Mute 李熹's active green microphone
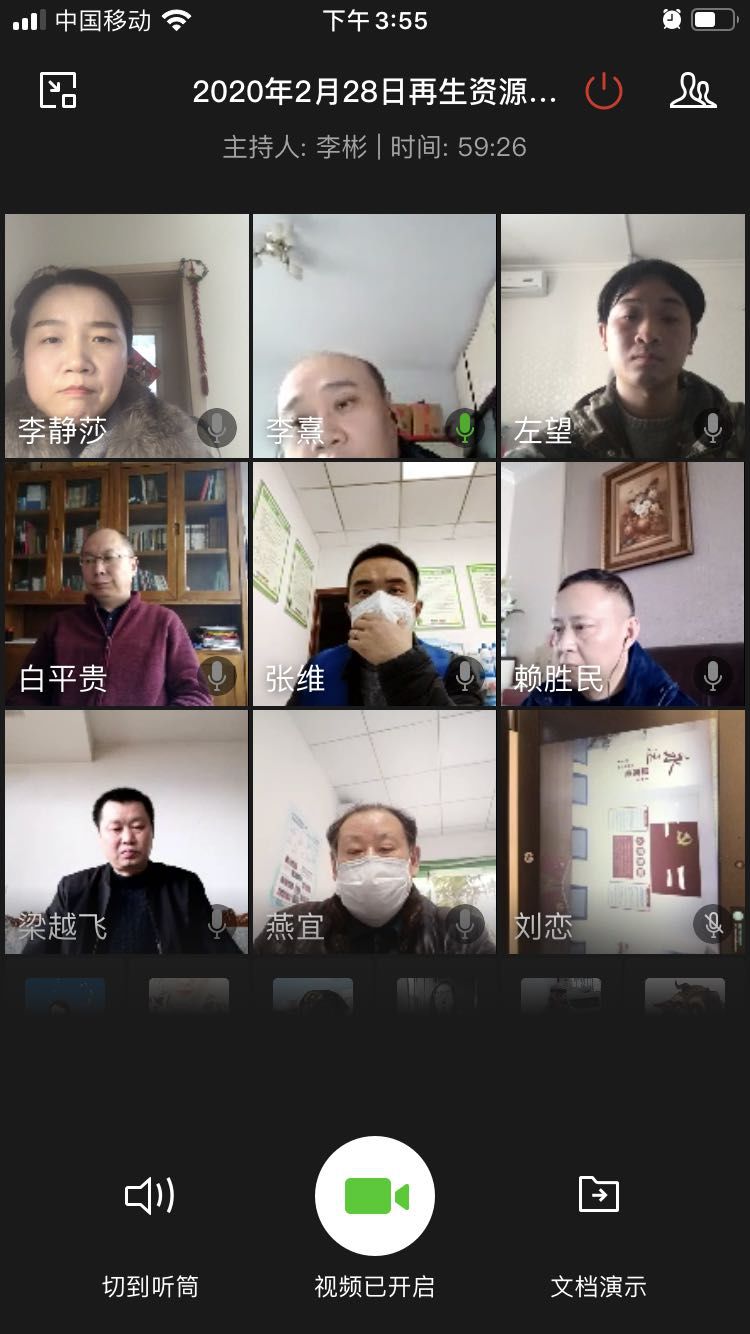 (x=464, y=427)
